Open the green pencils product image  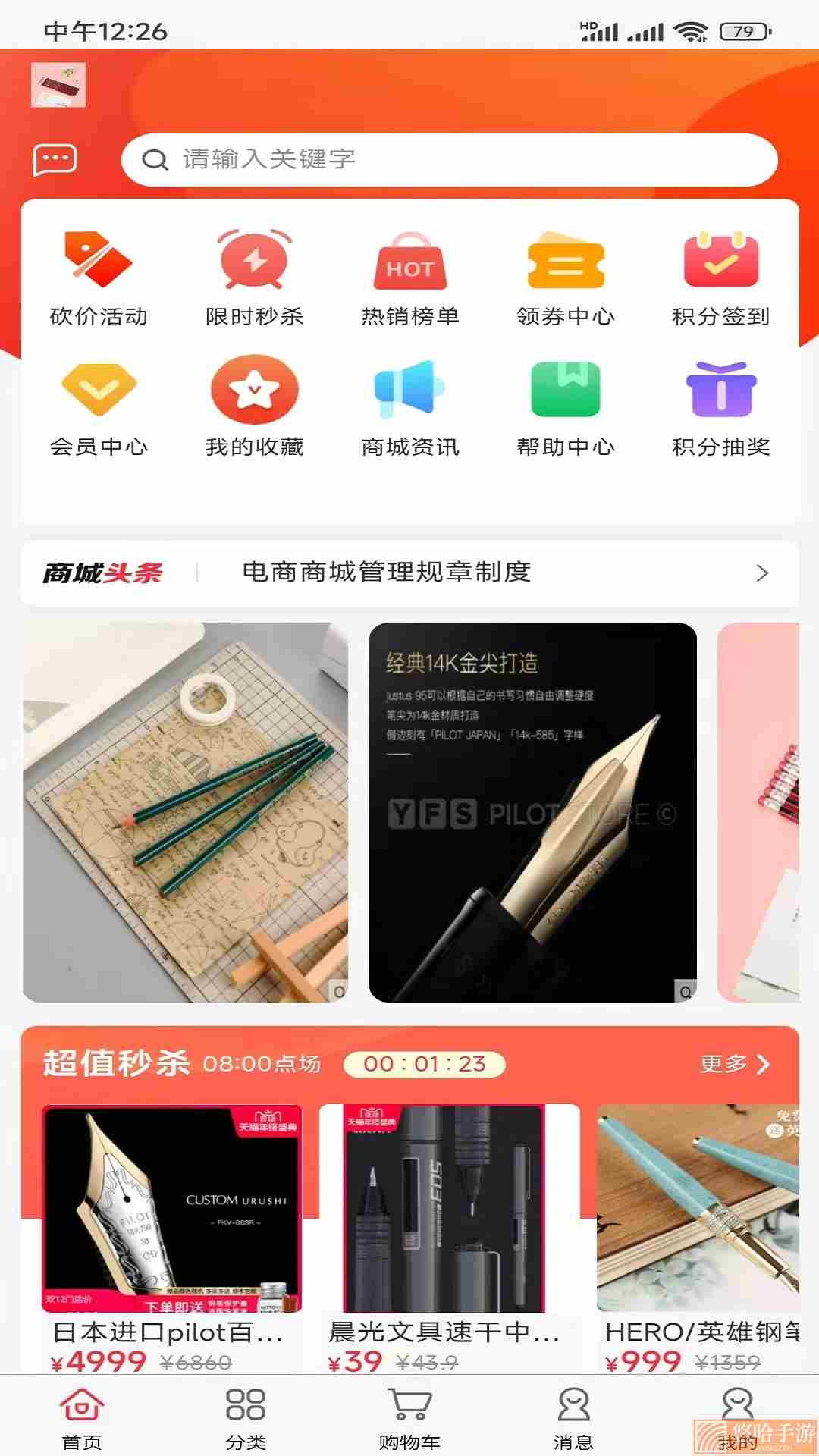pos(185,812)
